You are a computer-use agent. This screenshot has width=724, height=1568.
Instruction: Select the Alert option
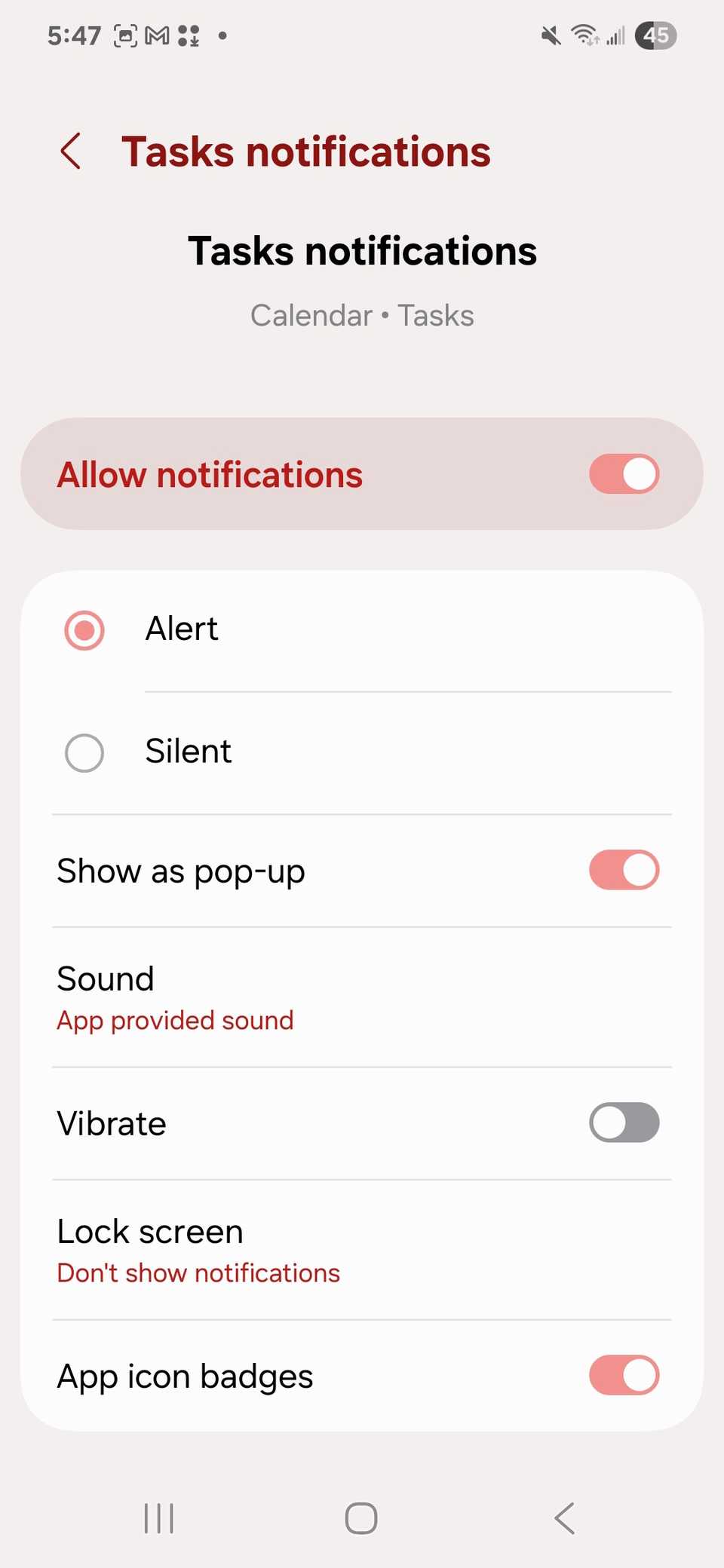coord(84,630)
